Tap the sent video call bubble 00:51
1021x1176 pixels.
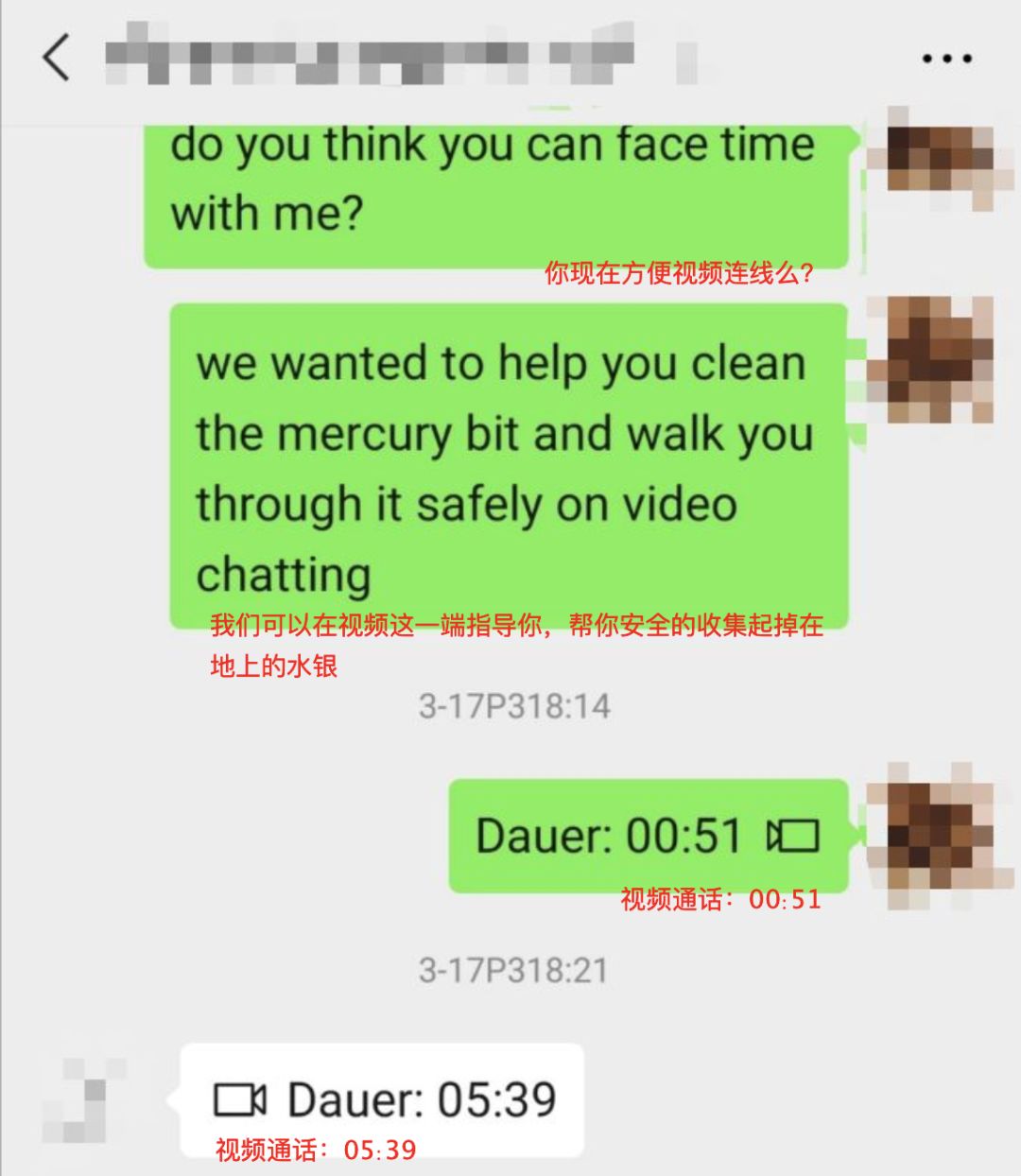tap(648, 836)
